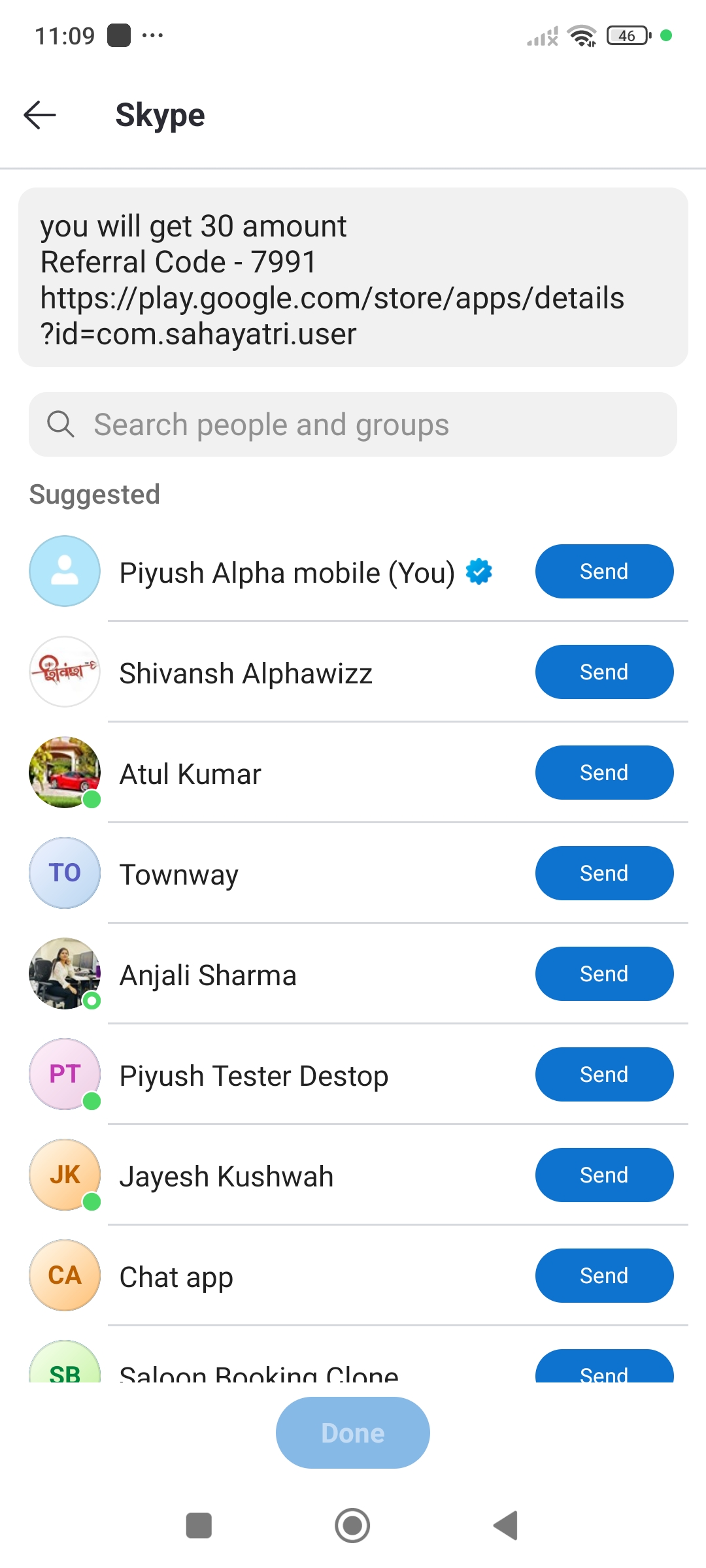Send to Piyush Alpha mobile (You)
Image resolution: width=706 pixels, height=1568 pixels.
click(603, 572)
